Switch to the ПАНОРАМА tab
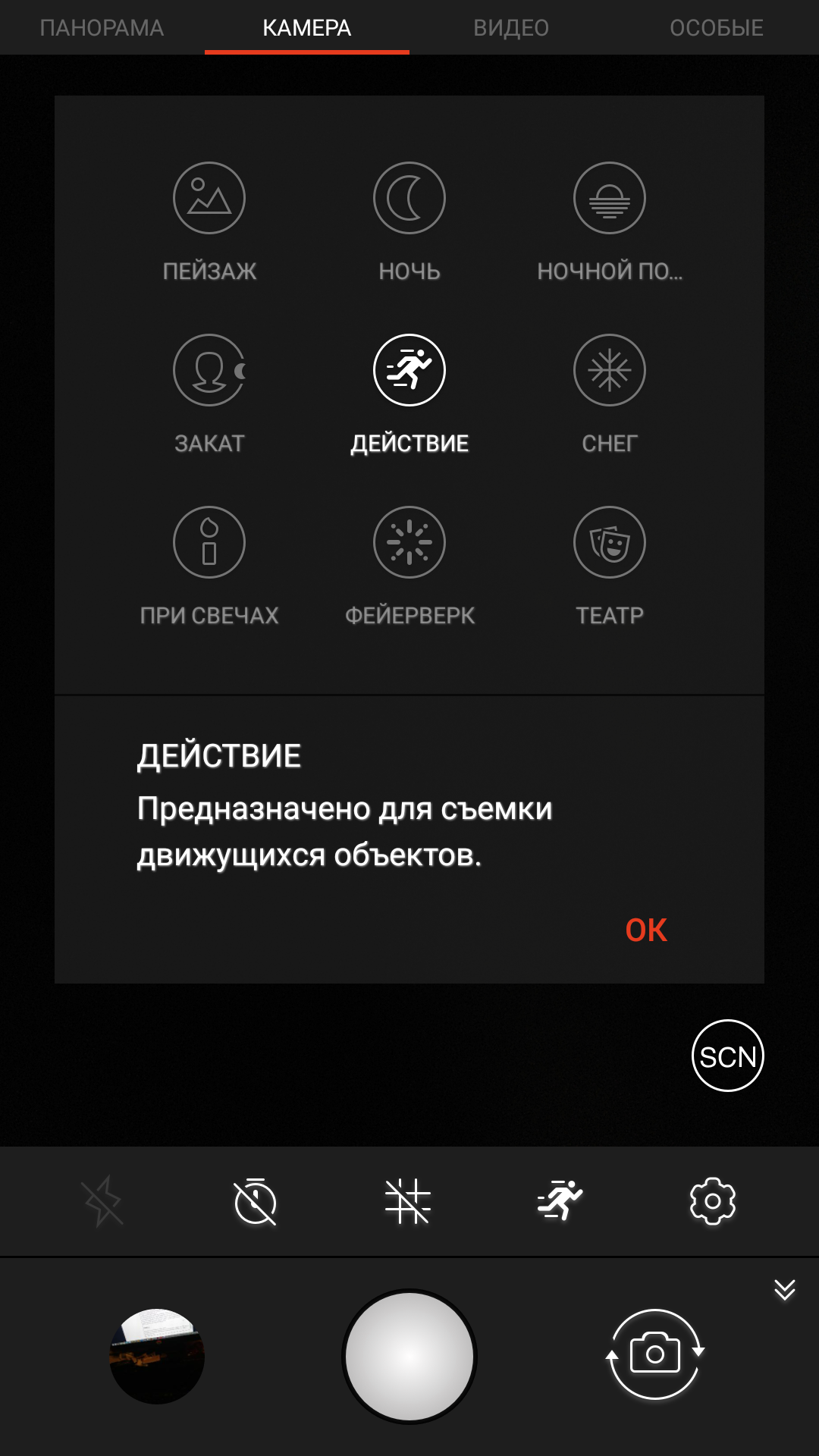Image resolution: width=819 pixels, height=1456 pixels. coord(102,28)
